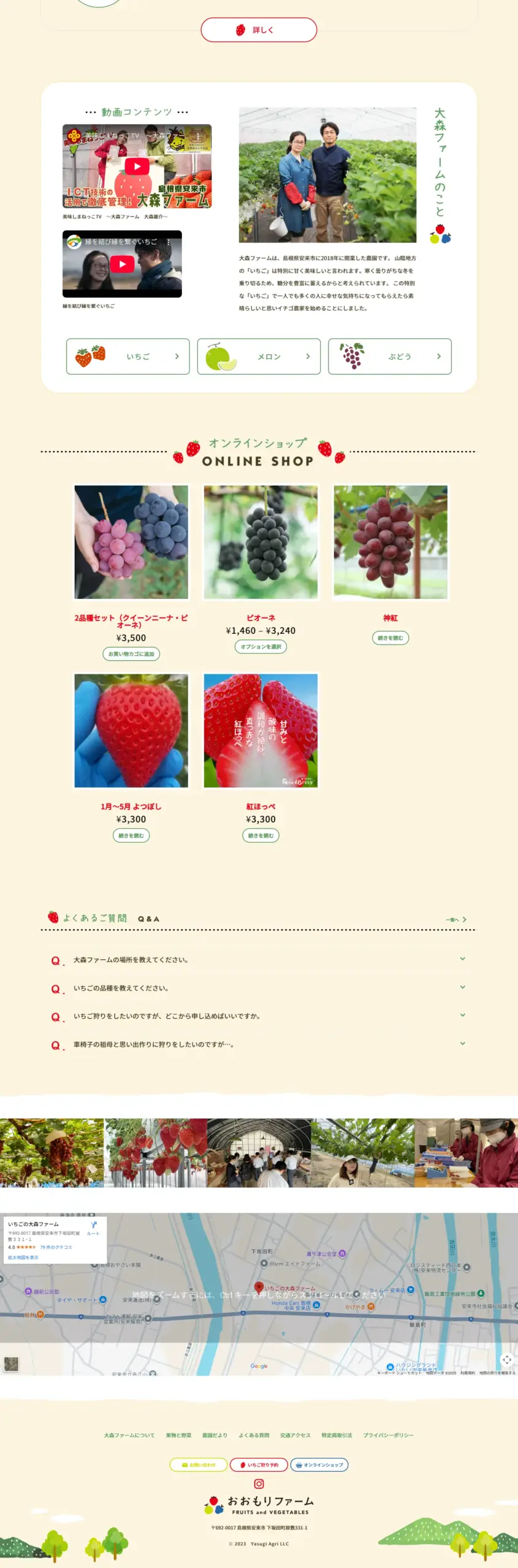Read more about 神紅
This screenshot has height=1568, width=518.
tap(390, 638)
